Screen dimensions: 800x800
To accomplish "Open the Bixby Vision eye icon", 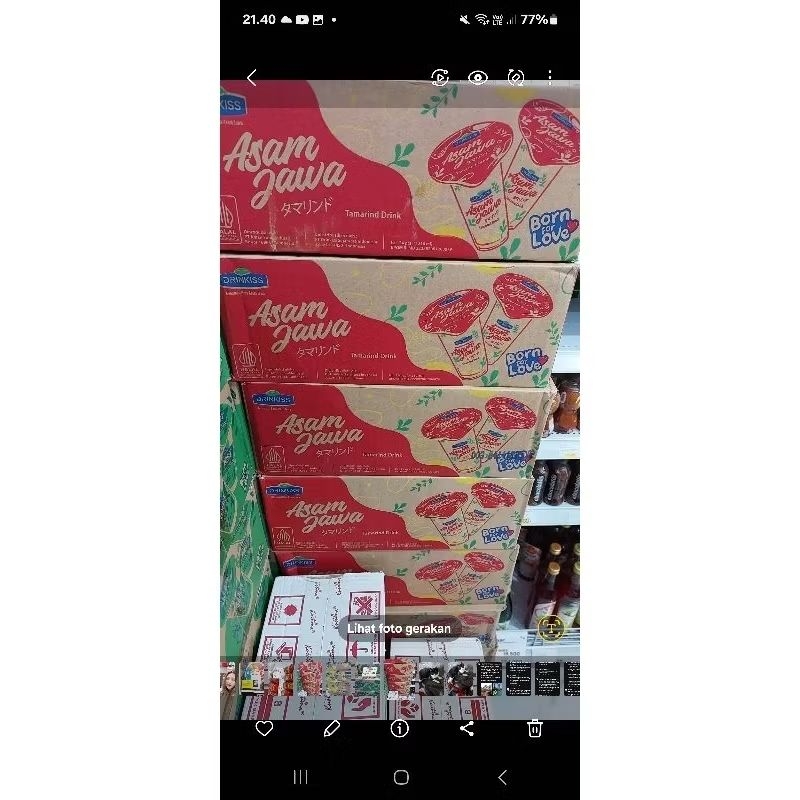I will click(478, 78).
